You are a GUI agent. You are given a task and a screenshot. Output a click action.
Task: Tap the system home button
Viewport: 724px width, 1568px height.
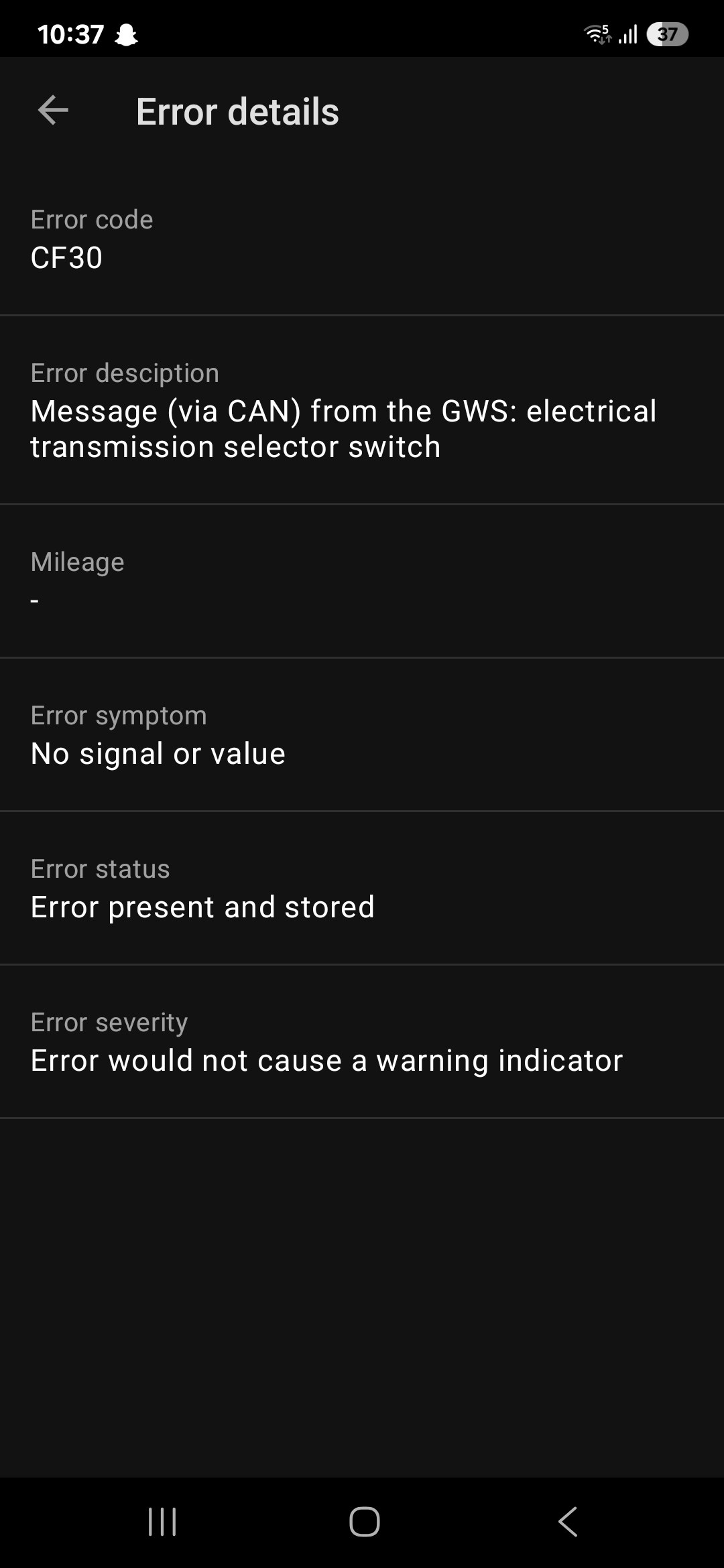(364, 1521)
